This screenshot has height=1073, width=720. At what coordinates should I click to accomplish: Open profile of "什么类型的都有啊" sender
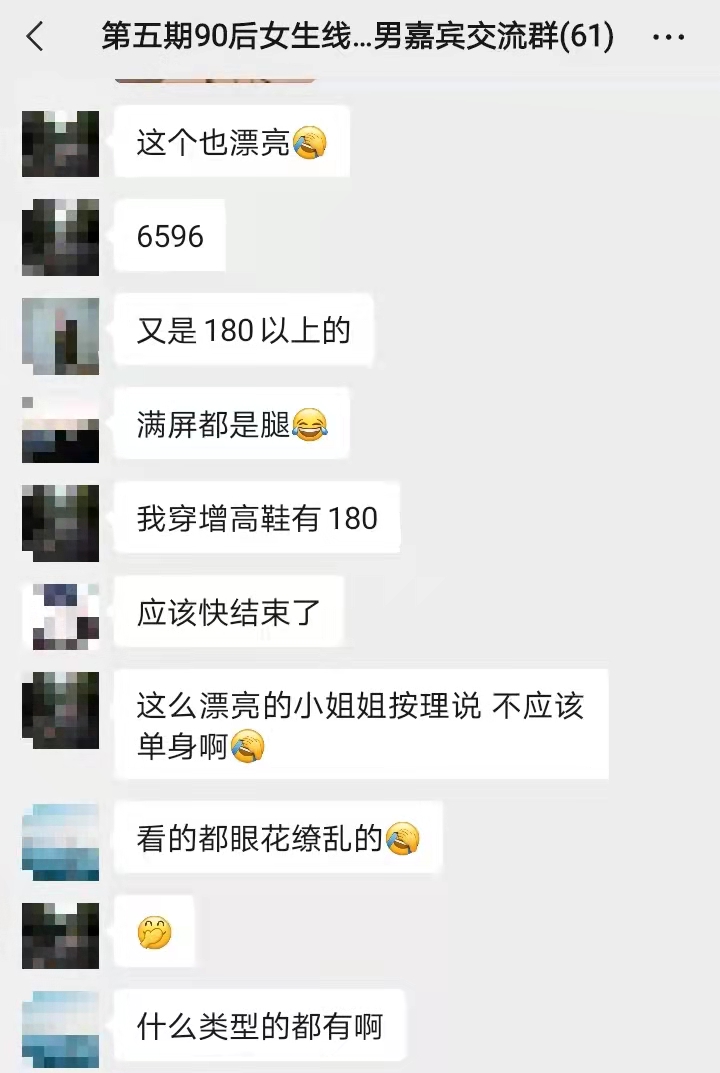pyautogui.click(x=60, y=1029)
